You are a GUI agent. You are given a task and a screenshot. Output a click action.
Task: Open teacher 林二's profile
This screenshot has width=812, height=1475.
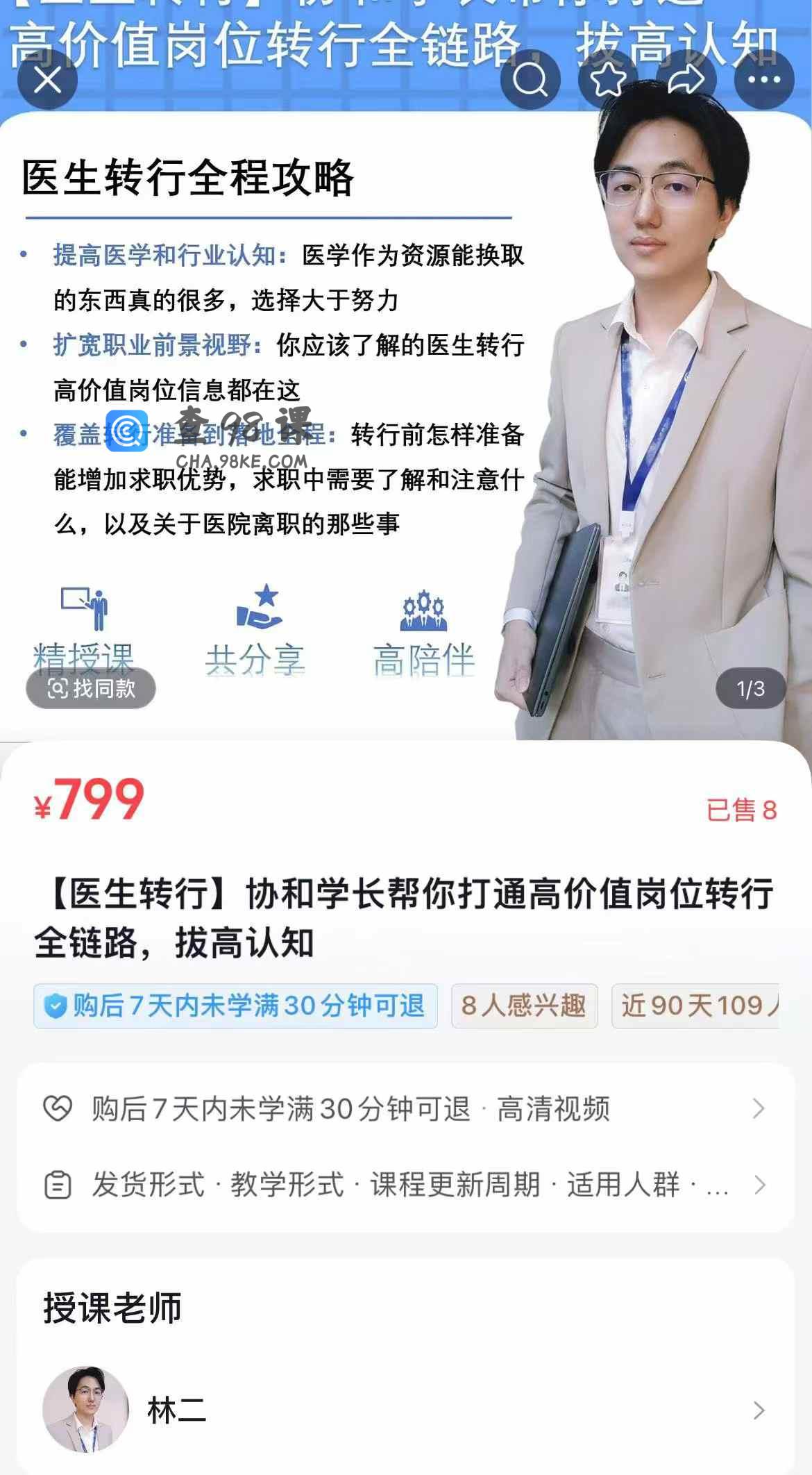pos(406,1410)
